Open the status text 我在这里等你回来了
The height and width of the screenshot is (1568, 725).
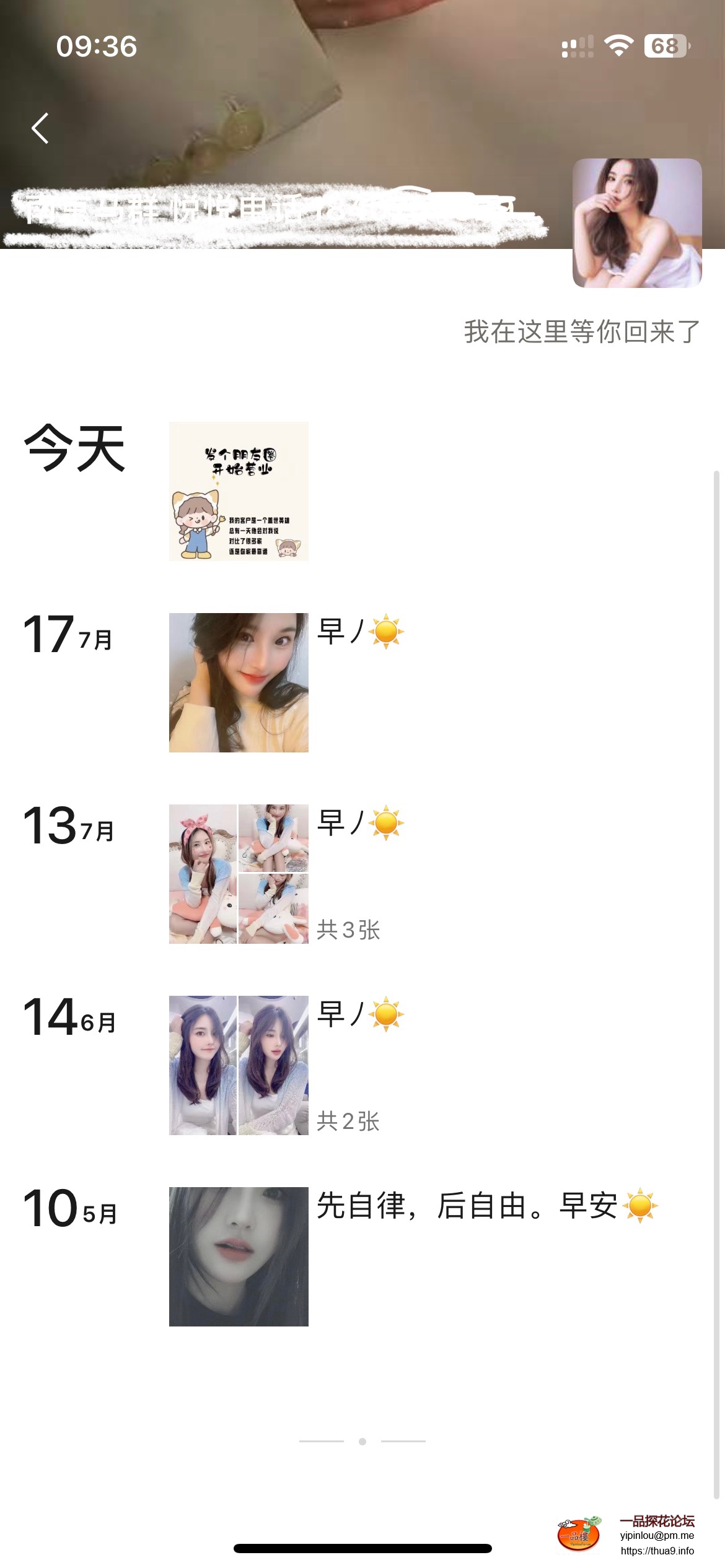[581, 332]
